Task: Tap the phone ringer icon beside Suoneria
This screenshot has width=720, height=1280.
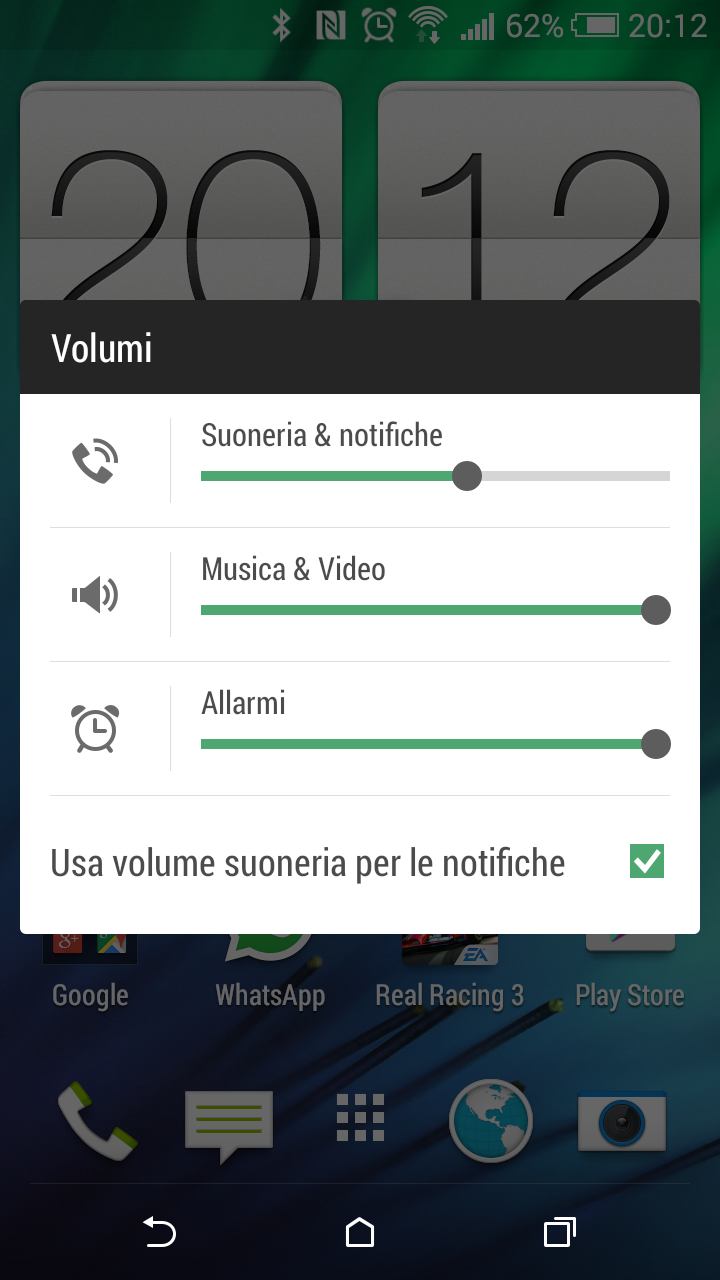Action: tap(95, 461)
